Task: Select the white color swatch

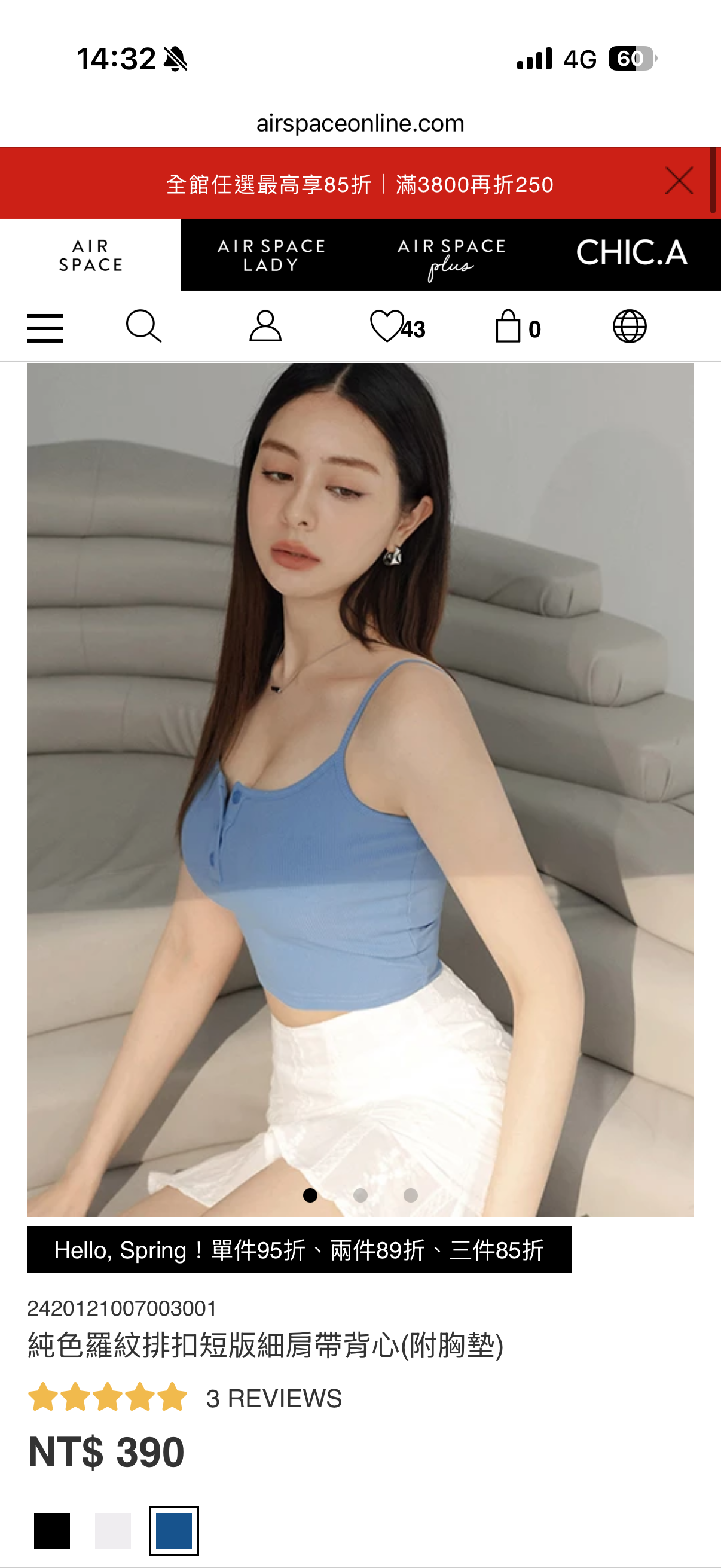Action: [x=112, y=1530]
